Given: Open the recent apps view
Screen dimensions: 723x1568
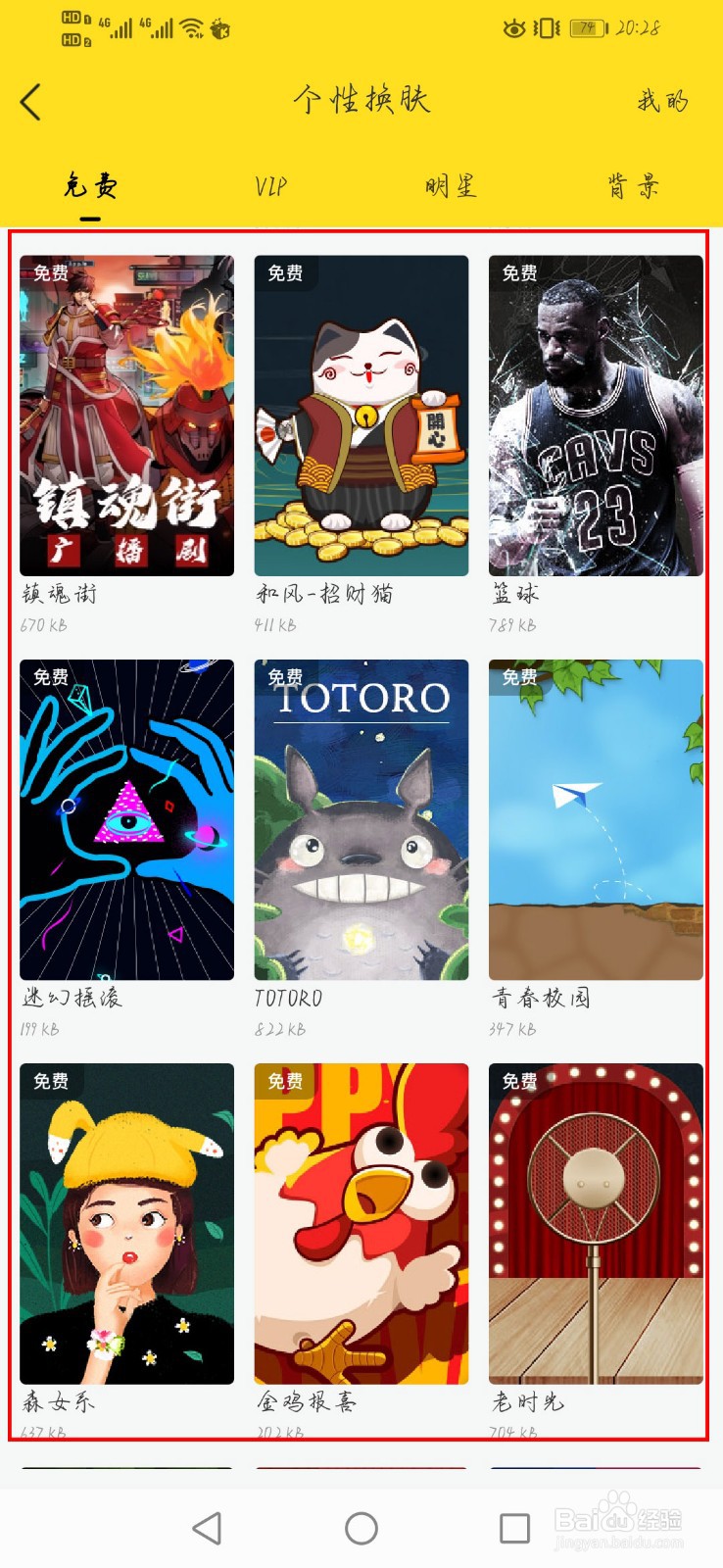Looking at the screenshot, I should click(x=514, y=1528).
